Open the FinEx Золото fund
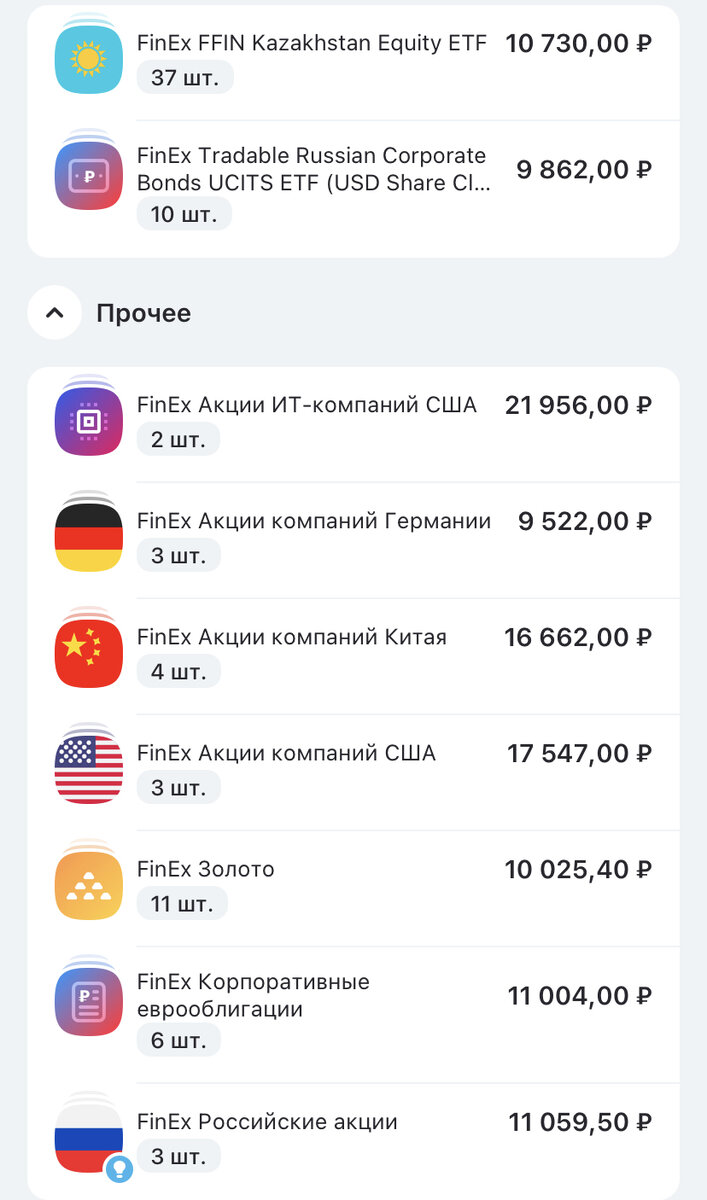 pos(206,870)
